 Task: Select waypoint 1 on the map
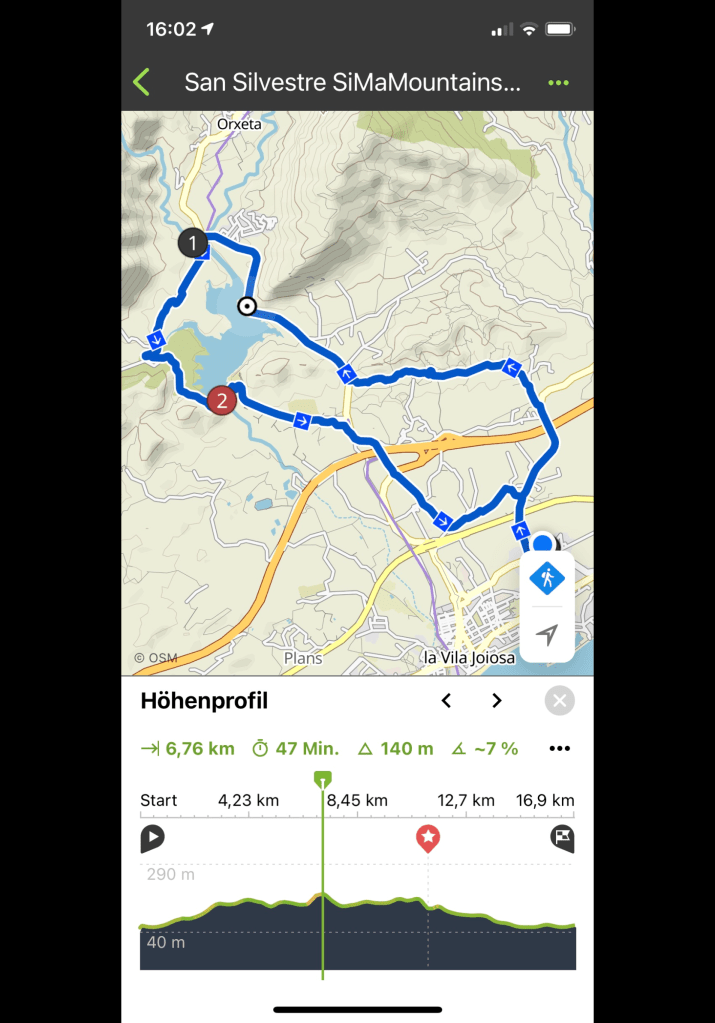click(193, 242)
